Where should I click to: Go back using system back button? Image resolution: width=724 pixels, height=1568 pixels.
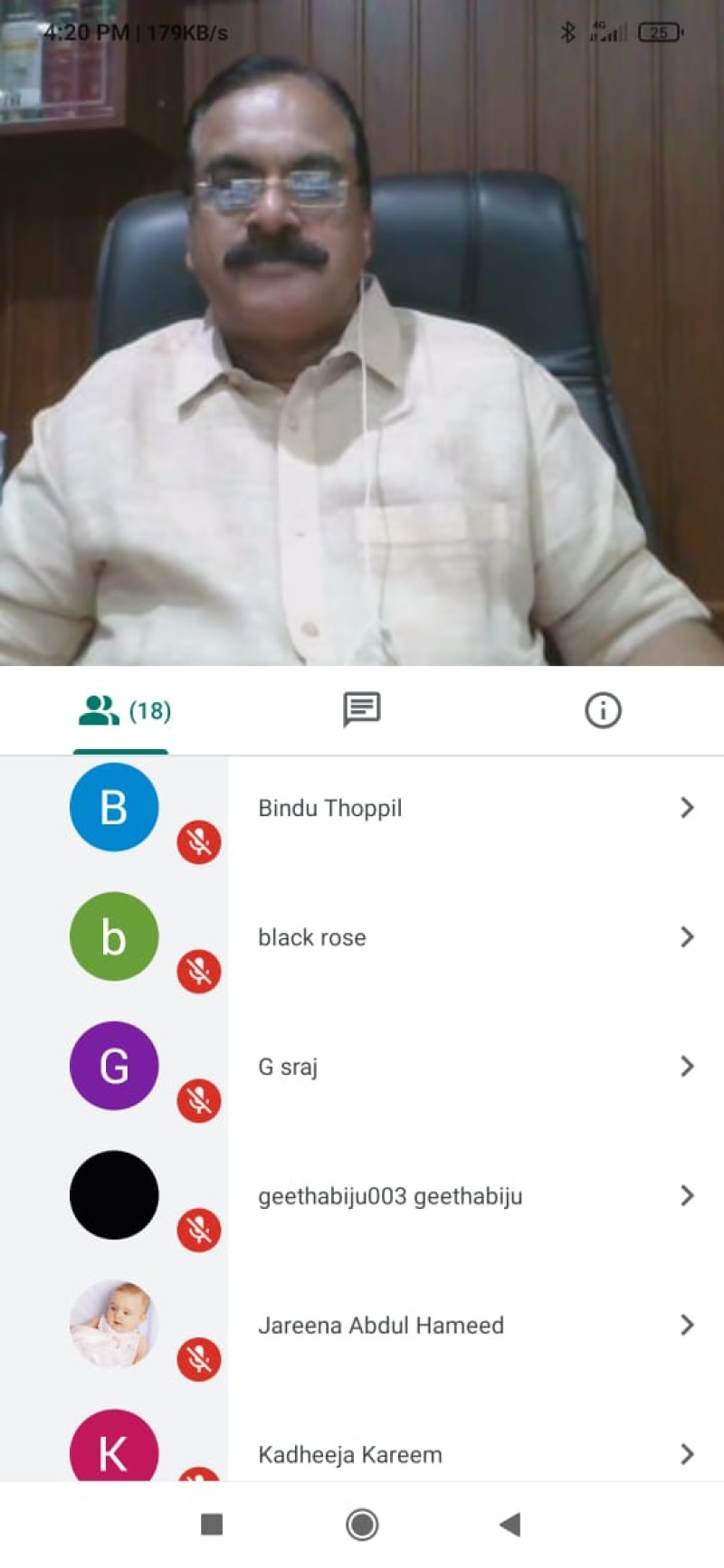click(x=510, y=1525)
